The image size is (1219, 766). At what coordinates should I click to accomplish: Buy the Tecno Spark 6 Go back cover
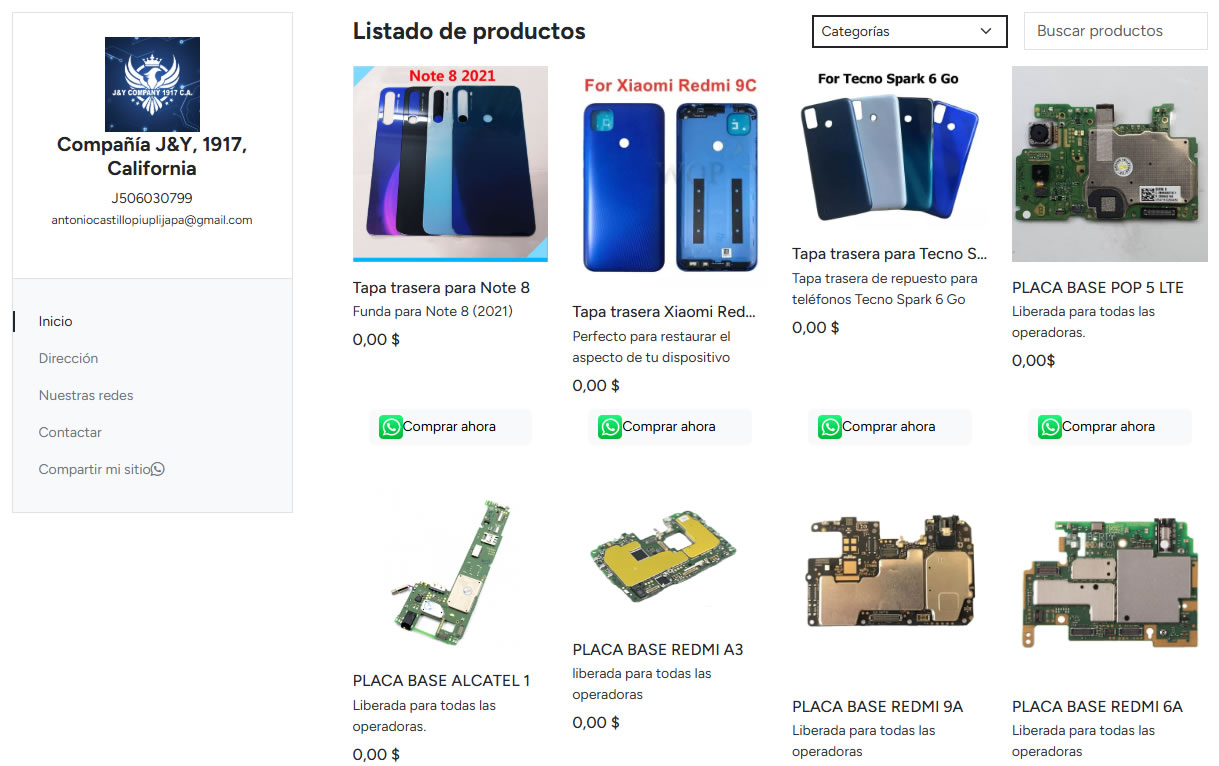coord(889,427)
